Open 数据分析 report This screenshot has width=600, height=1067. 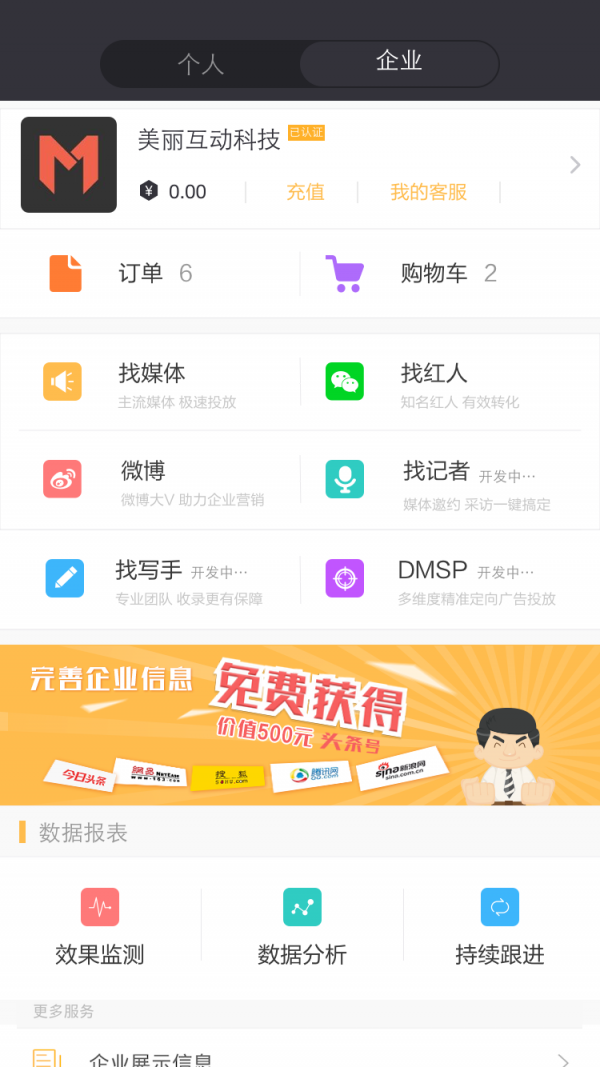coord(302,927)
